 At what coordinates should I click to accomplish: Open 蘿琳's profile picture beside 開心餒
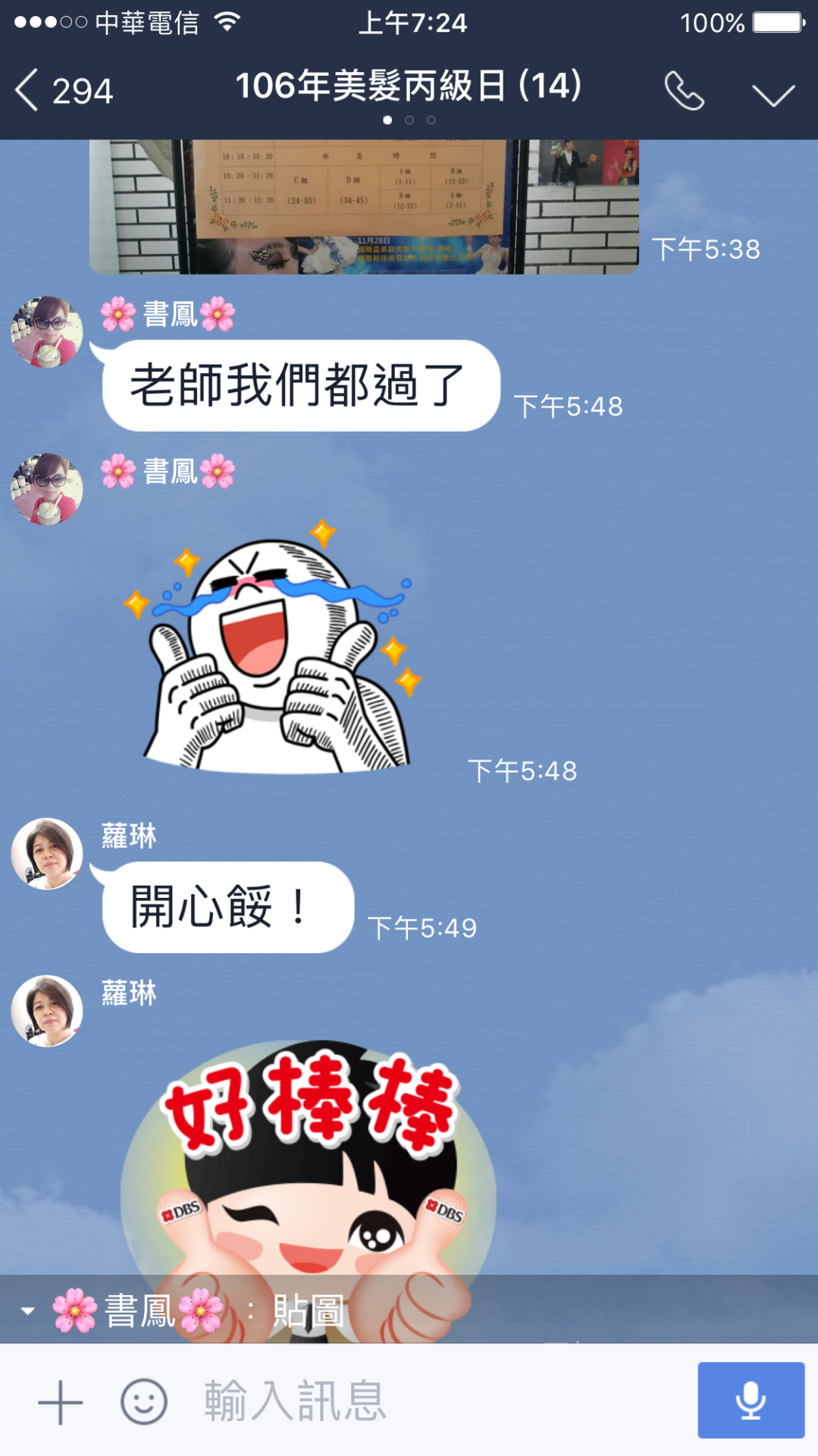click(x=47, y=853)
